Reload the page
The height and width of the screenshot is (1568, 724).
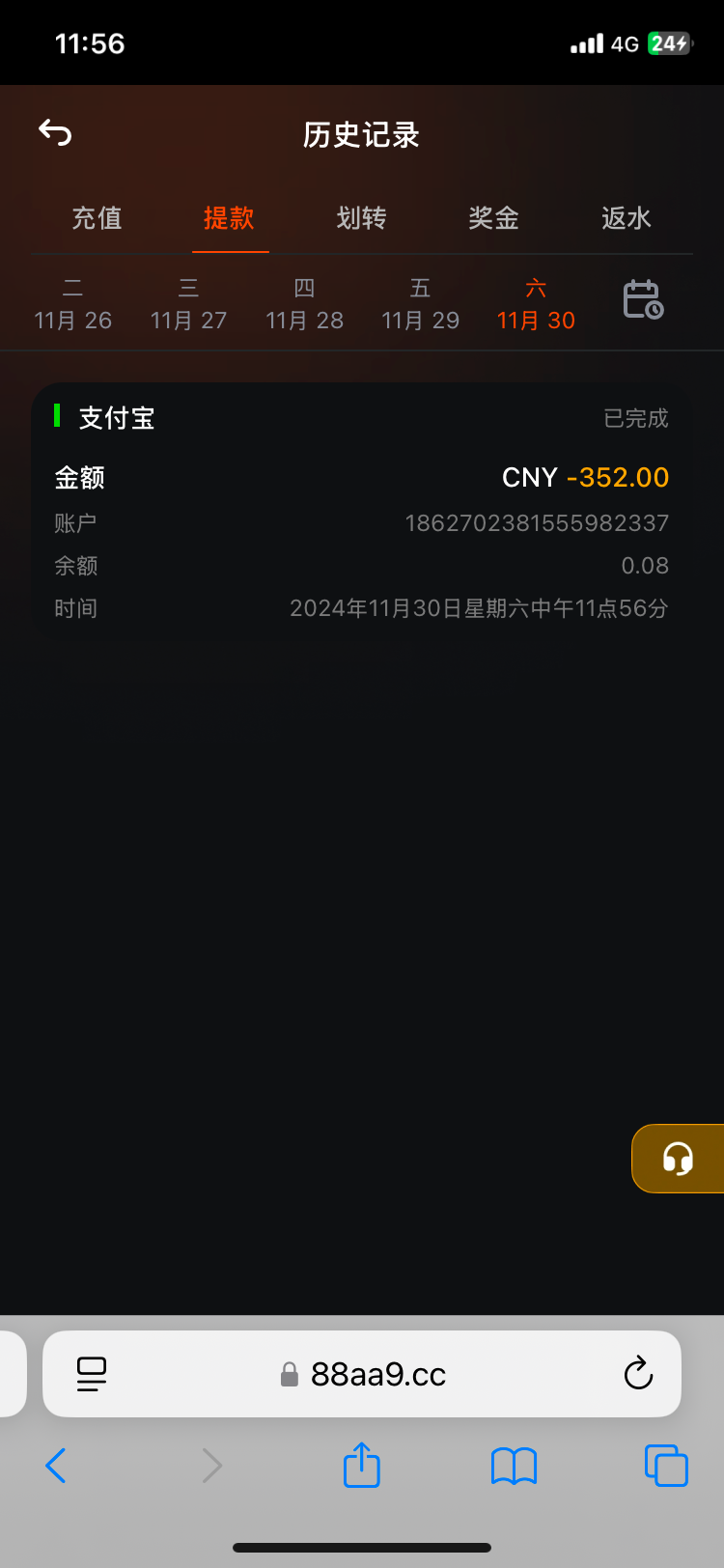tap(639, 1373)
